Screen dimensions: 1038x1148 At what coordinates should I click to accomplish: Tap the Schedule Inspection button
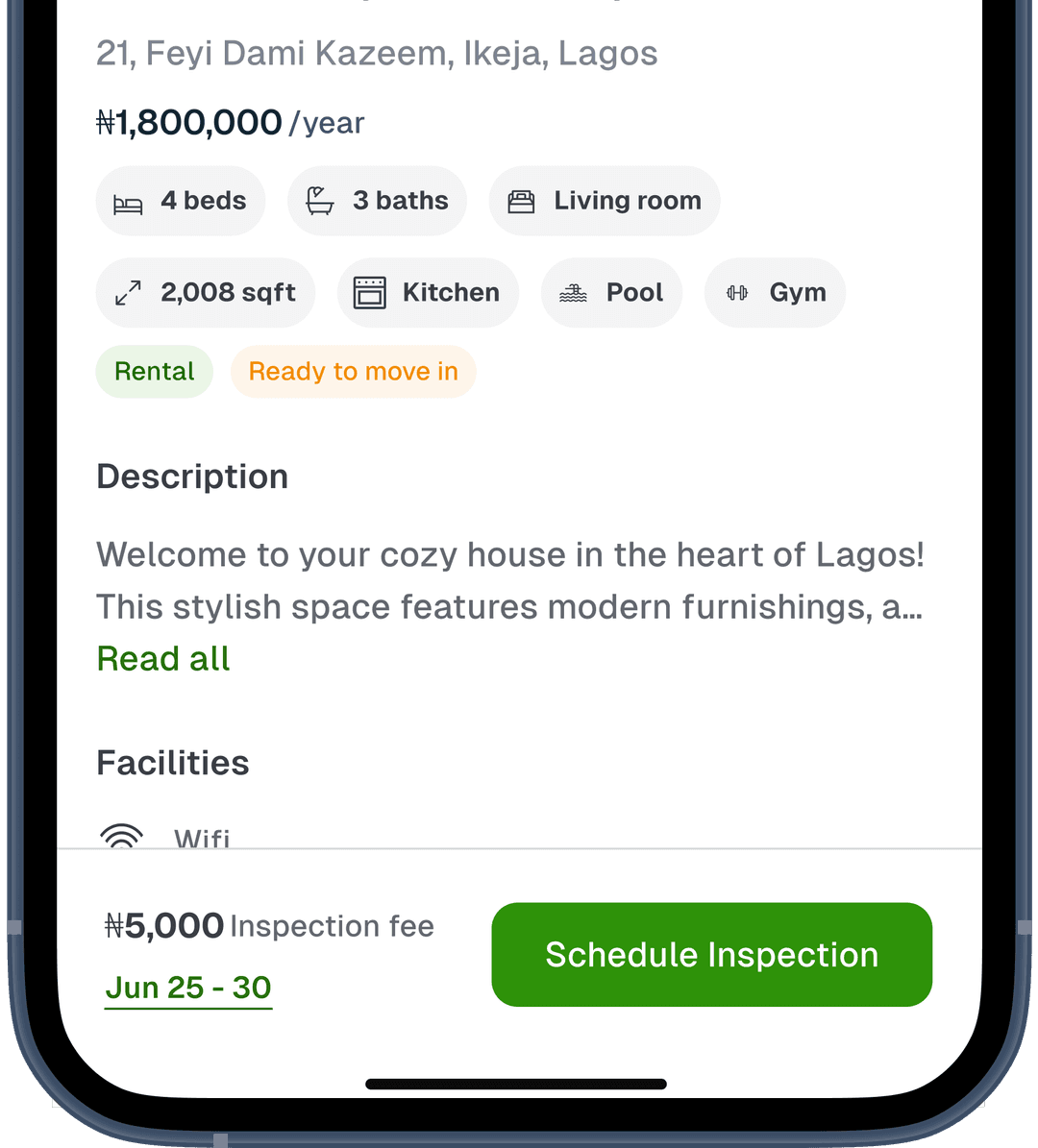point(711,954)
